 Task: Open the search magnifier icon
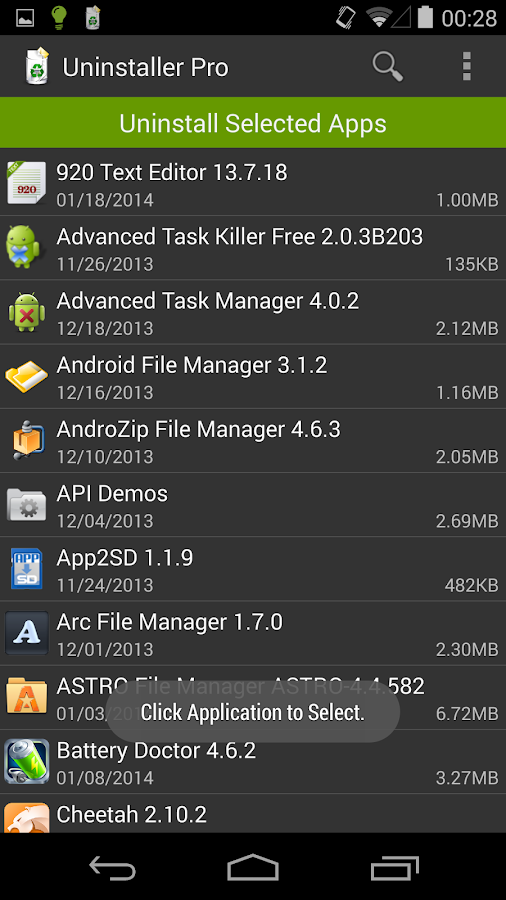point(388,67)
